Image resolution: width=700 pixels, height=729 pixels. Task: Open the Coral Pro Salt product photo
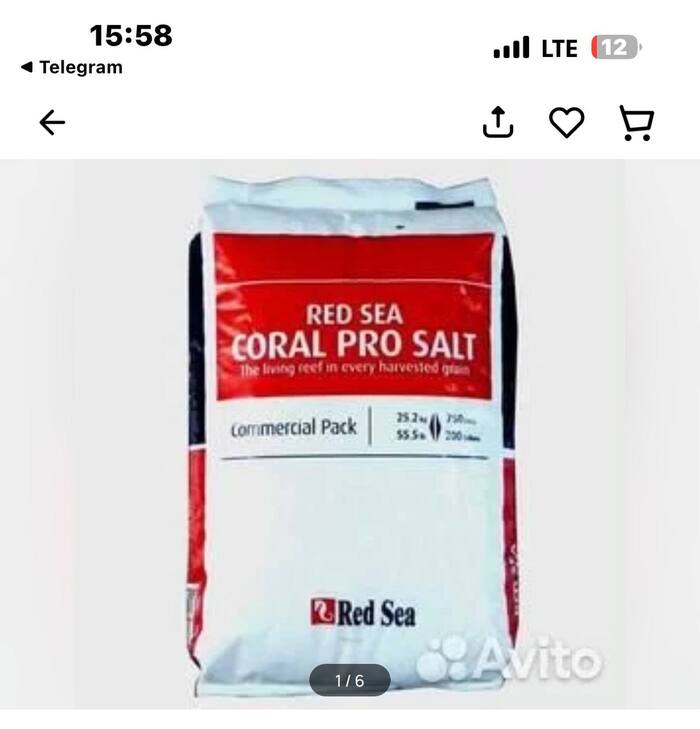point(350,430)
